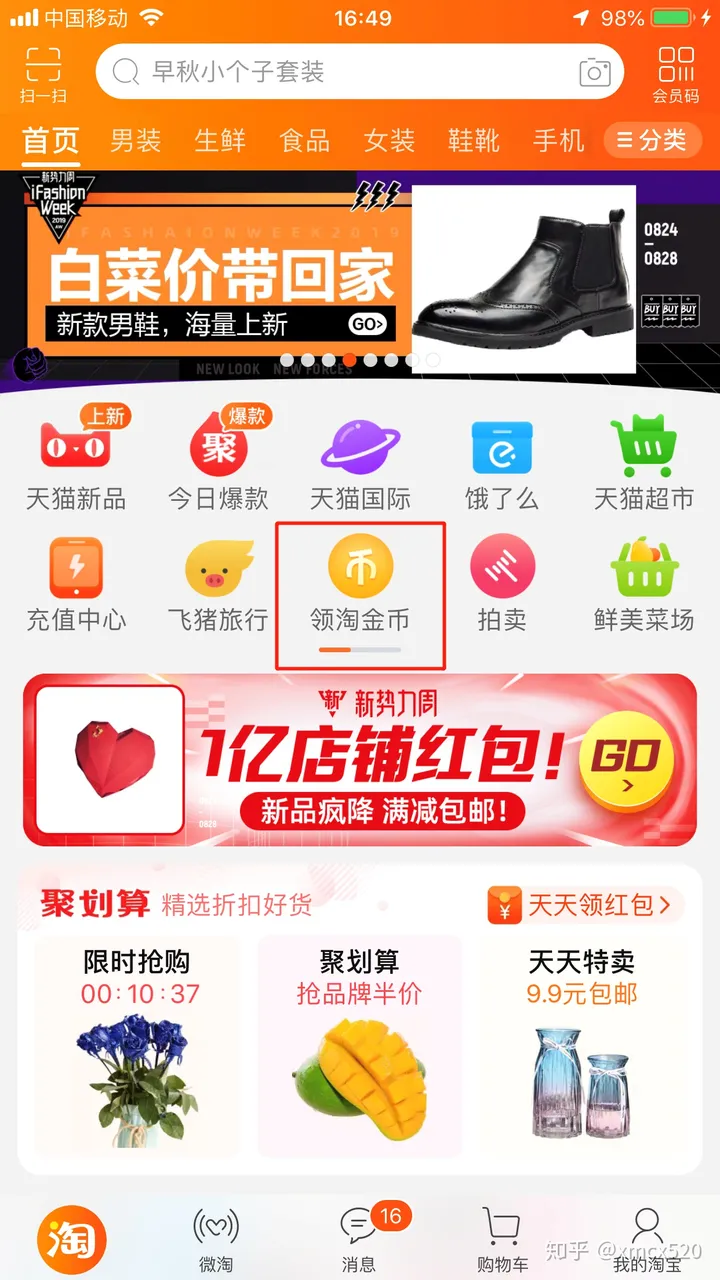
Task: Go to the 购物车 cart tab
Action: [502, 1240]
